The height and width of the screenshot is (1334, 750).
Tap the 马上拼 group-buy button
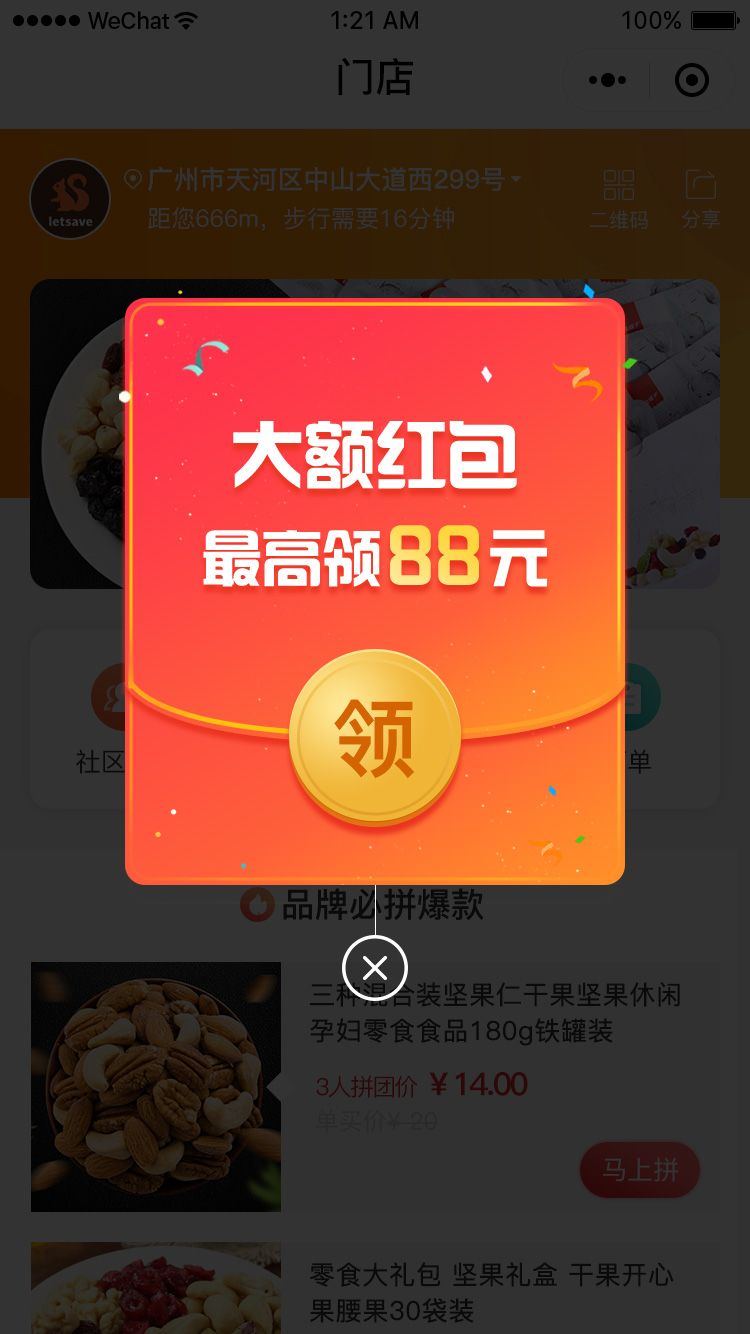639,1170
